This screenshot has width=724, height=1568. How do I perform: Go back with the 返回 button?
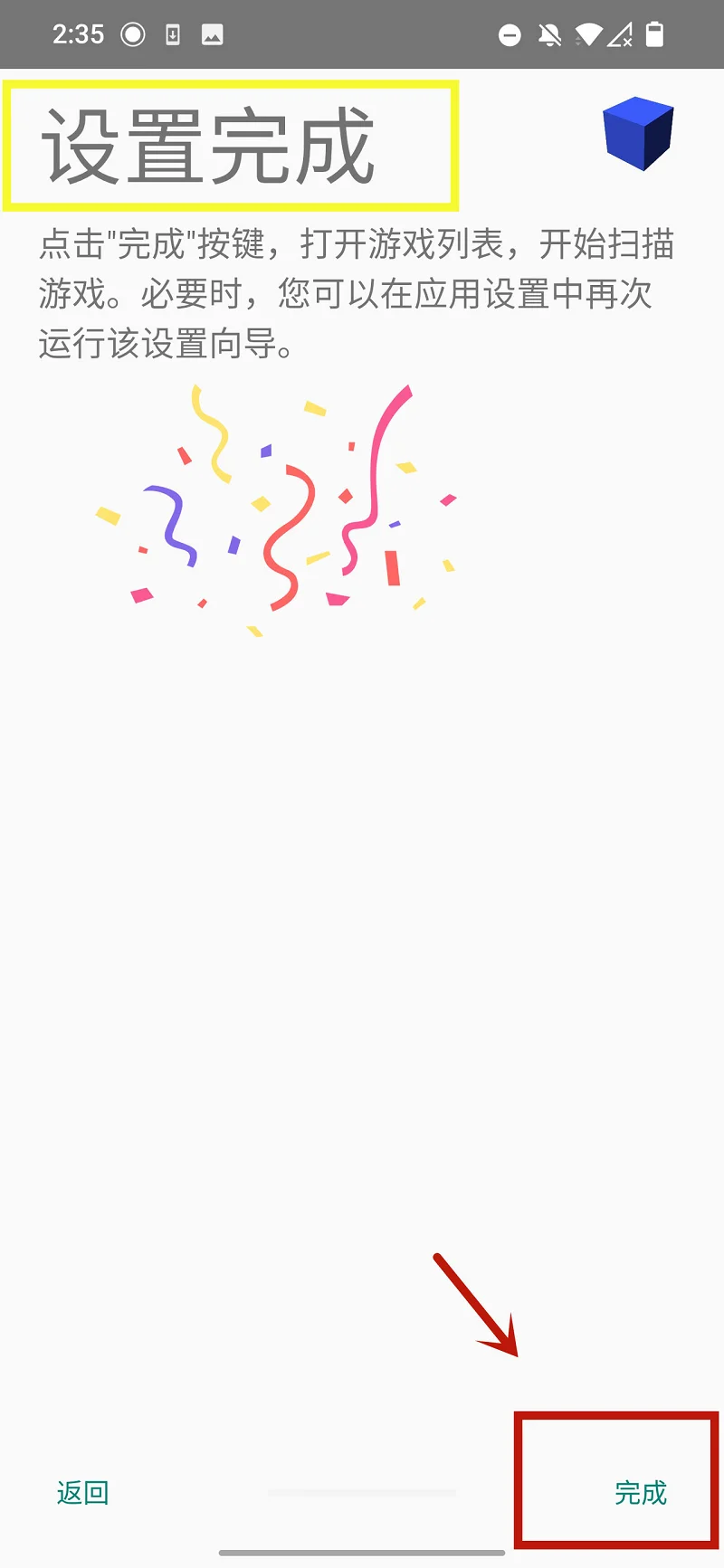pos(83,1492)
